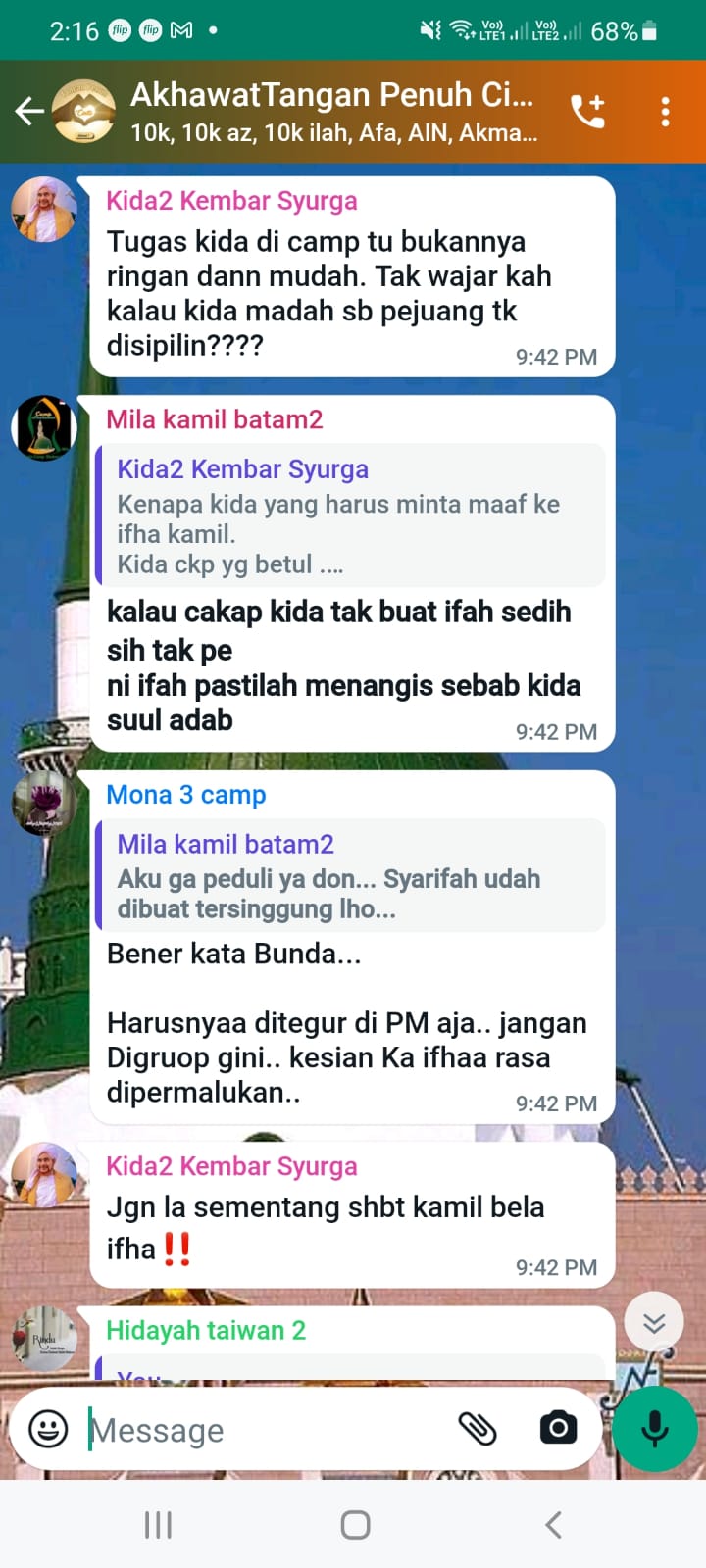
Task: Open the emoji picker
Action: pos(48,1429)
